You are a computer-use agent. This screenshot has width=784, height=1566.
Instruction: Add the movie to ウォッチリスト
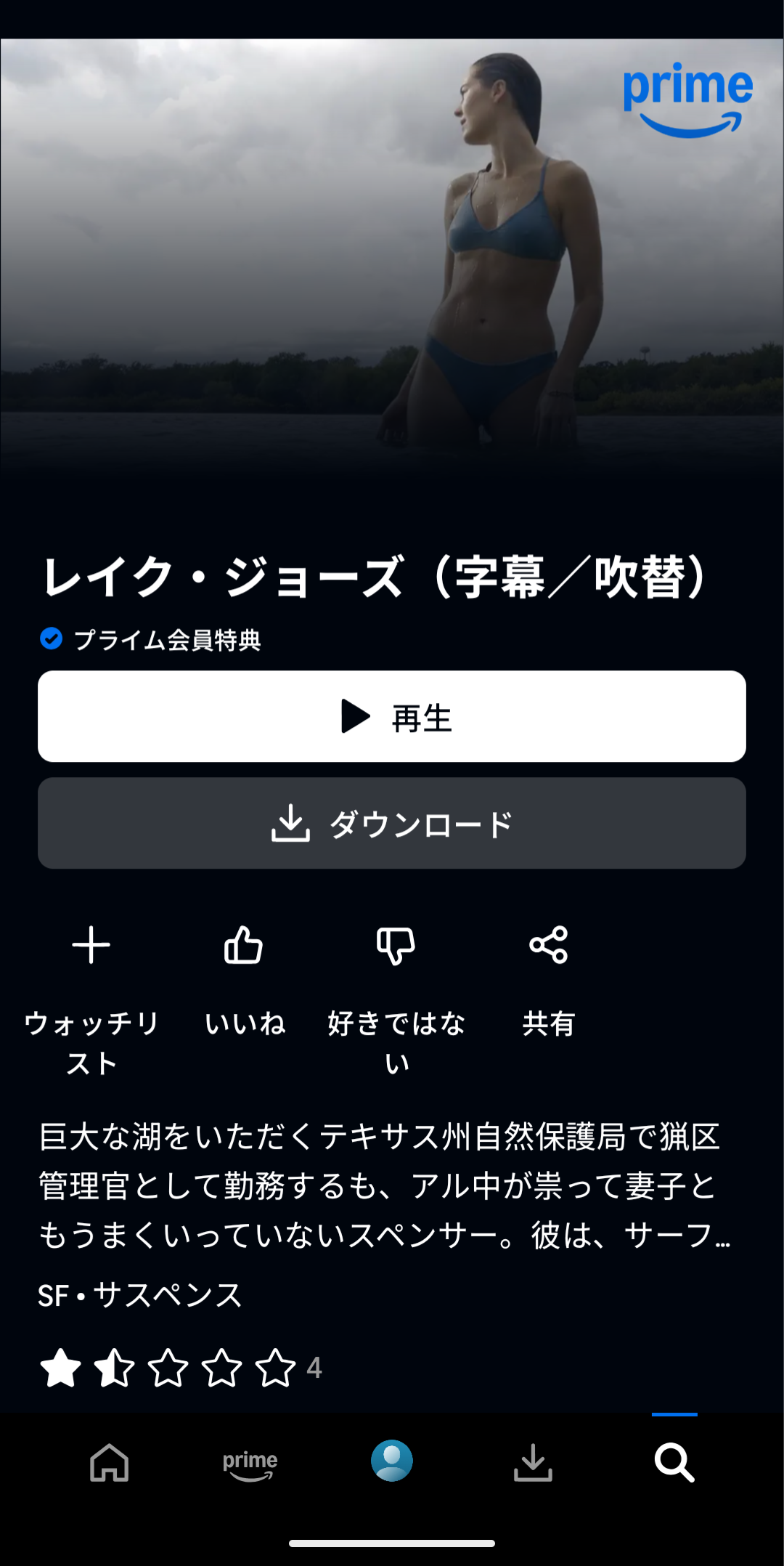point(91,946)
